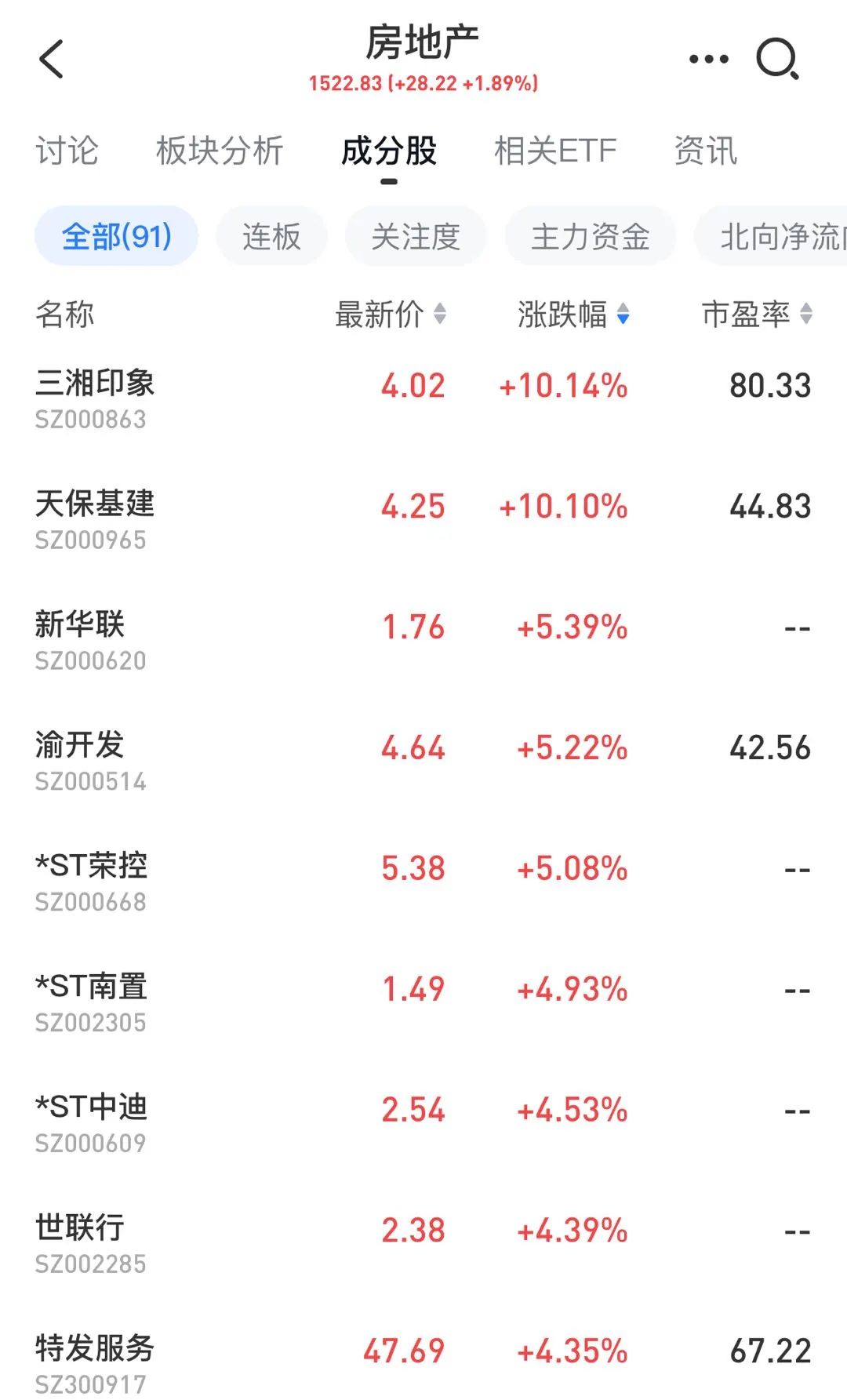847x1400 pixels.
Task: Select the 主力资金 filter chip
Action: click(x=591, y=236)
